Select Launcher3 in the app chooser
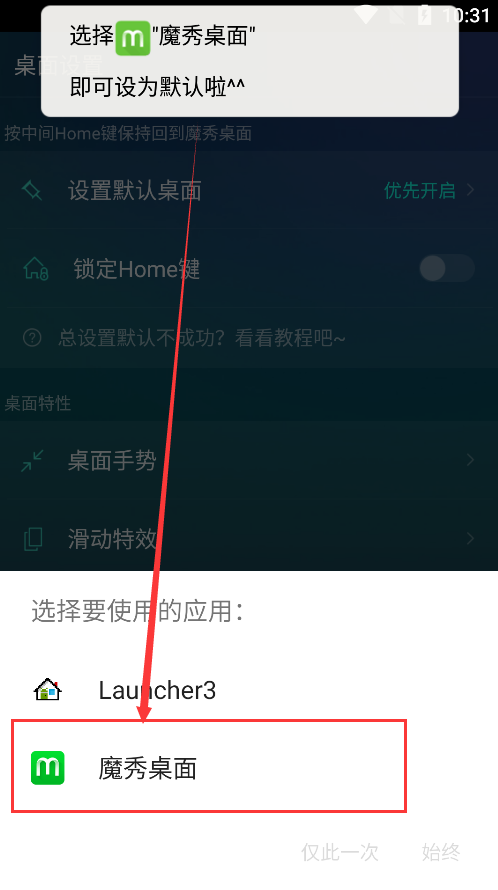This screenshot has height=890, width=498. 249,690
